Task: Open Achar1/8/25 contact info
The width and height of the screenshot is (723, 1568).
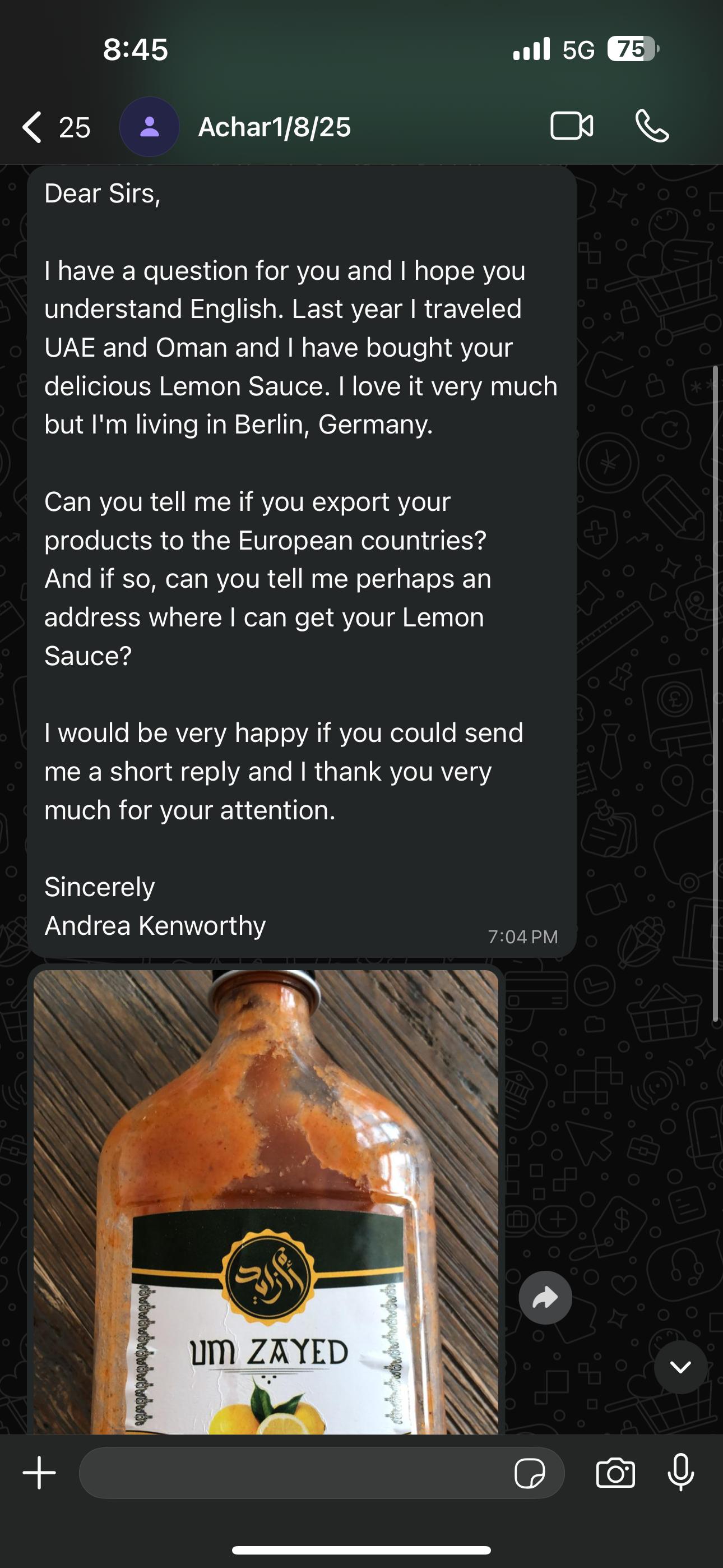Action: click(x=274, y=127)
